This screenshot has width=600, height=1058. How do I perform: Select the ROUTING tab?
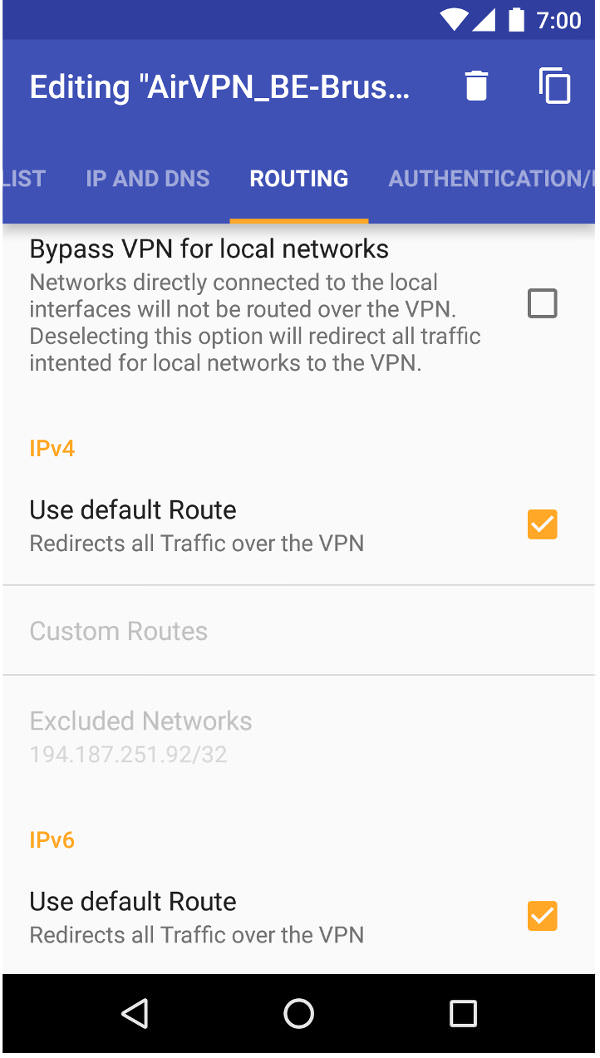click(299, 179)
